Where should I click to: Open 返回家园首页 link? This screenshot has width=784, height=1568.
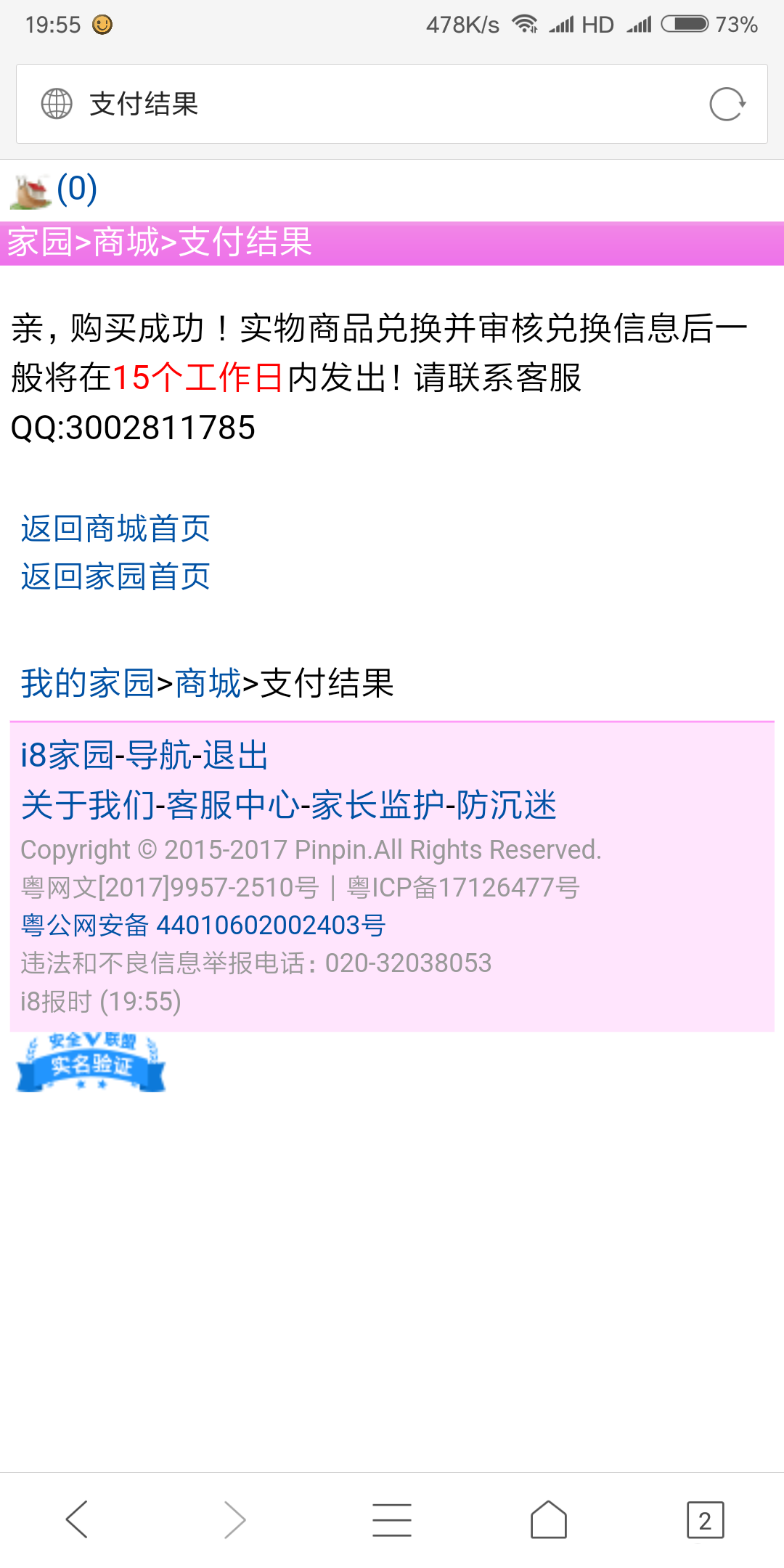pyautogui.click(x=115, y=576)
